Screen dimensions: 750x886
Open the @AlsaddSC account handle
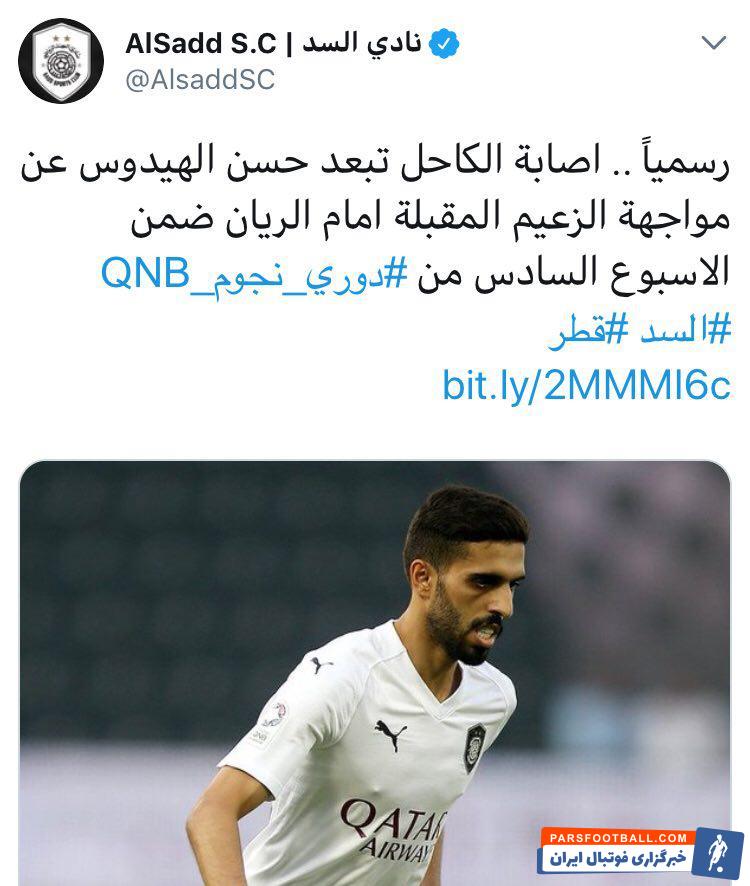(x=200, y=80)
